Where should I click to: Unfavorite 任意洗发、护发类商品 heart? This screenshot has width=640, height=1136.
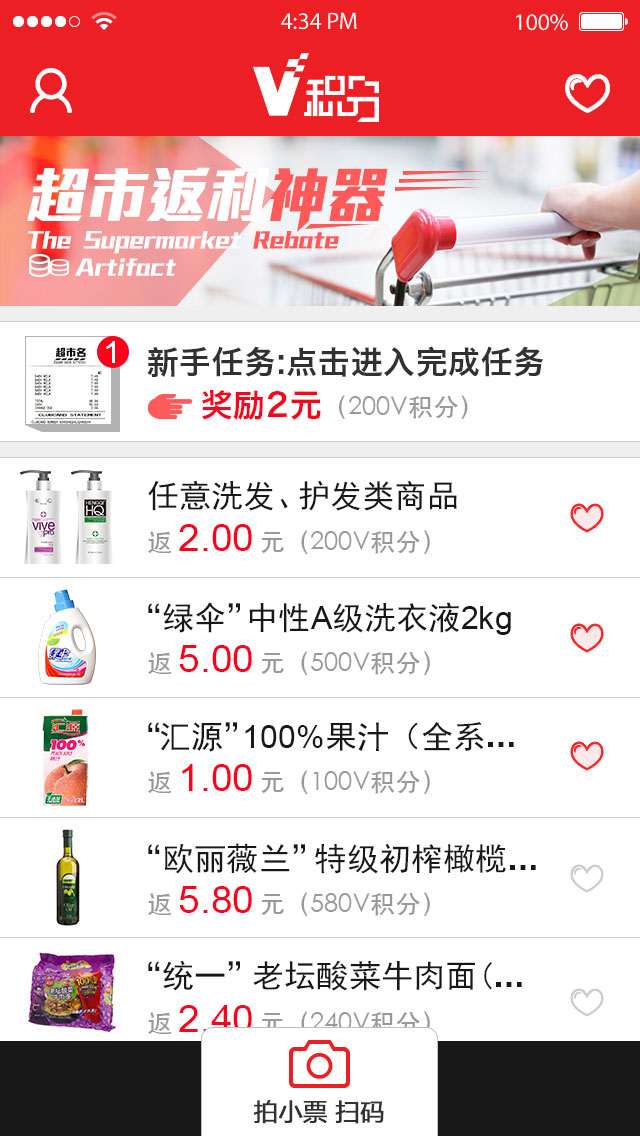click(587, 517)
